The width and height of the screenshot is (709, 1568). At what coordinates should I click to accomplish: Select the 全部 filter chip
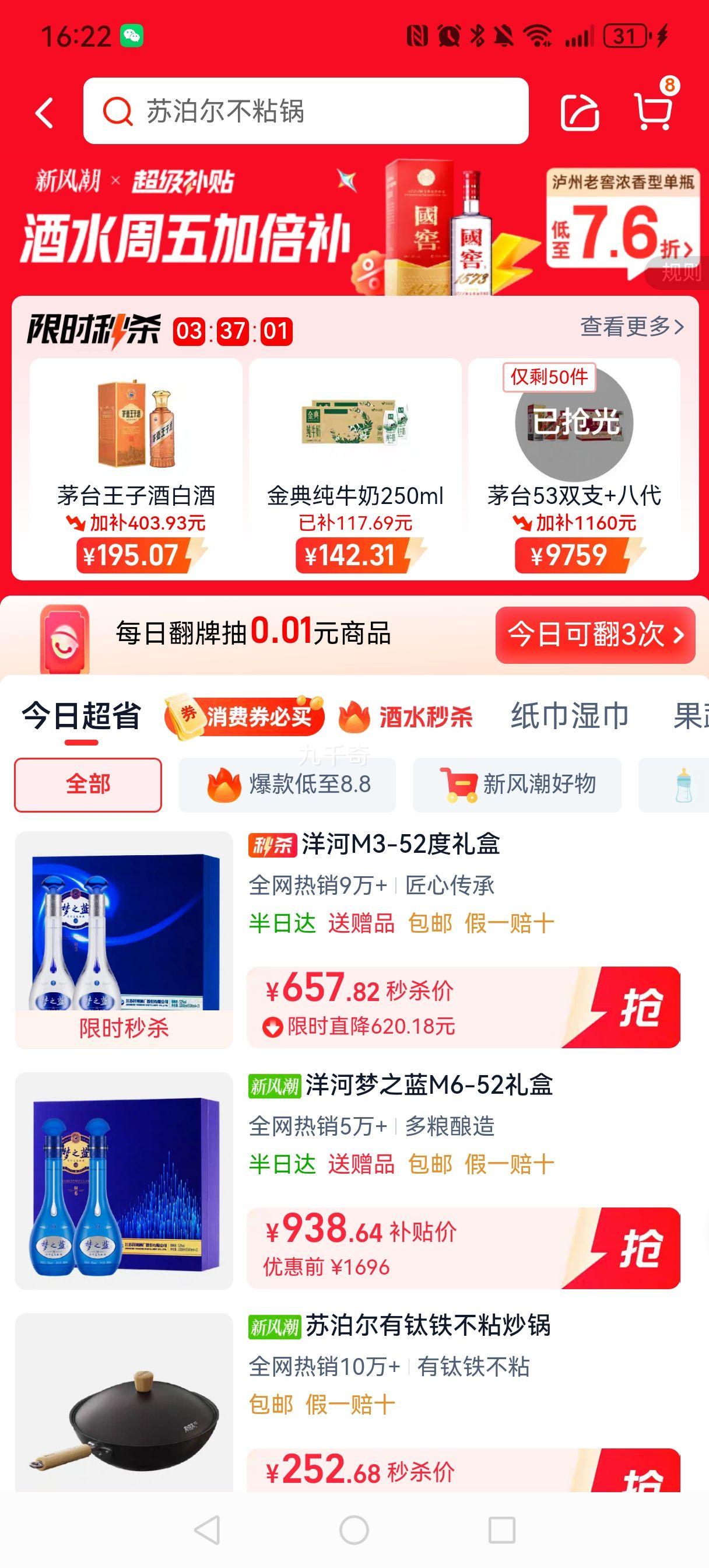click(87, 785)
